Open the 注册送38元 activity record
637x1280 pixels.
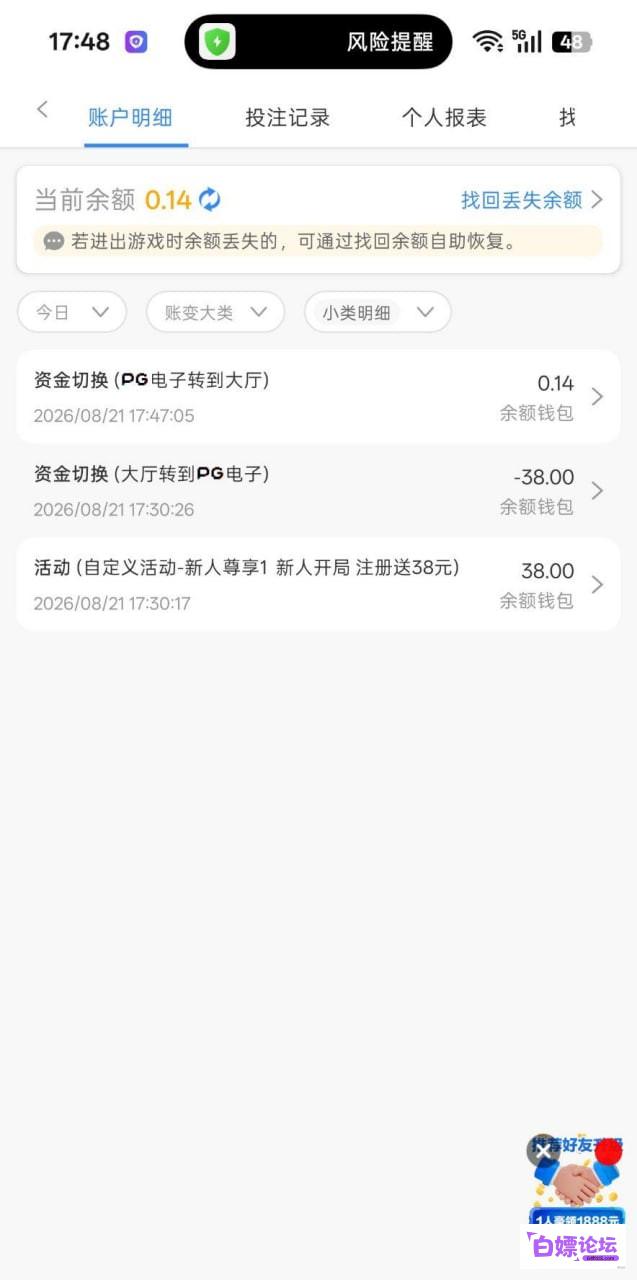coord(318,584)
